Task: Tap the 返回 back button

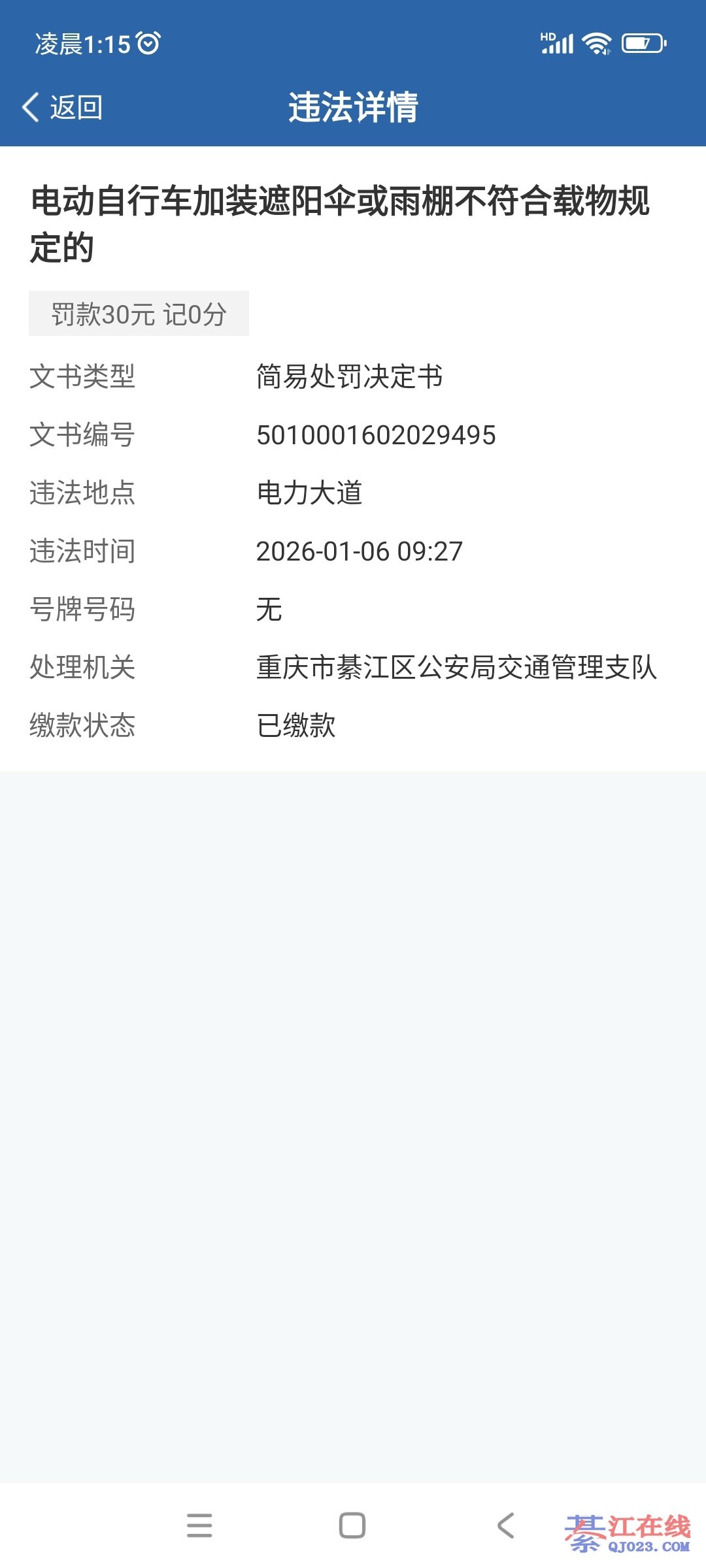Action: [x=63, y=107]
